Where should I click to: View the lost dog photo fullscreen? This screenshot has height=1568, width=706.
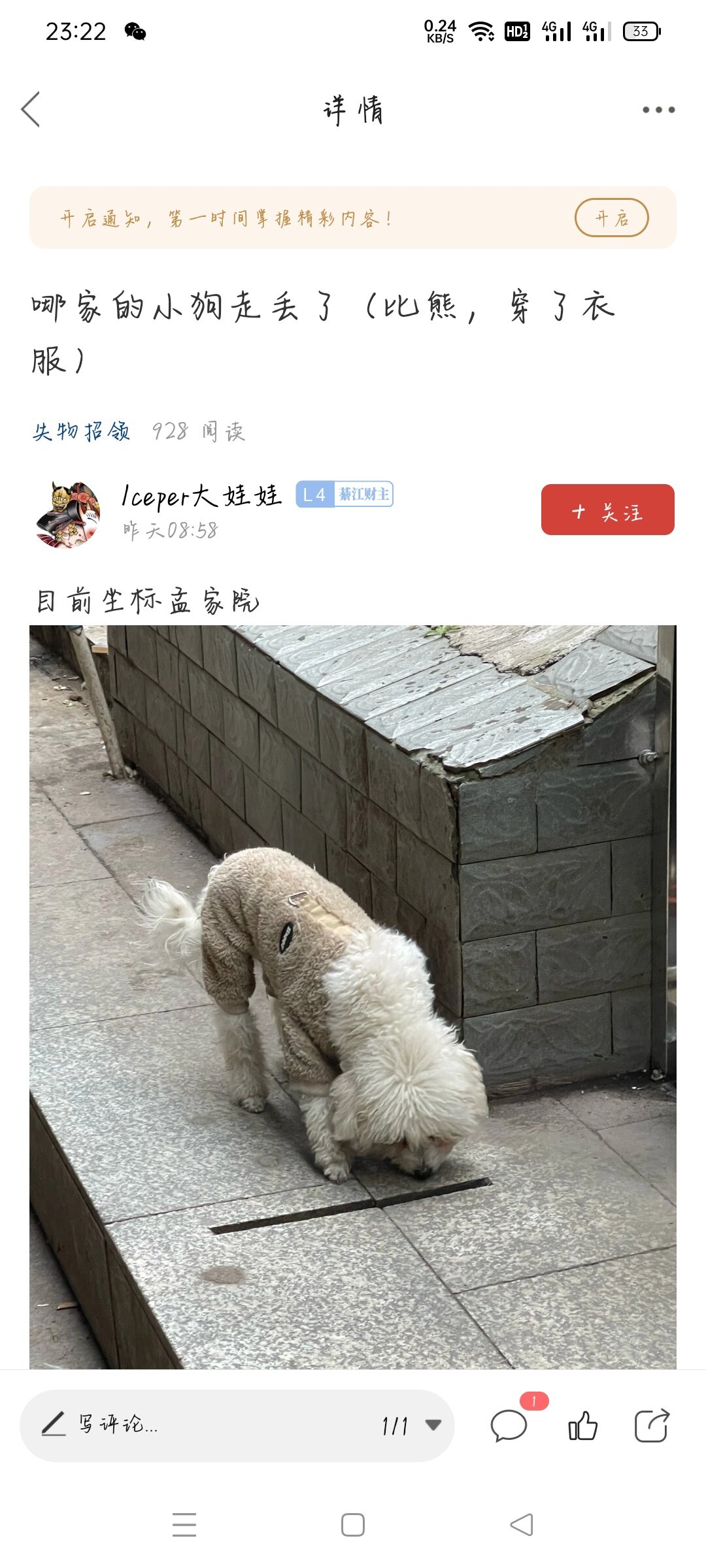(353, 996)
